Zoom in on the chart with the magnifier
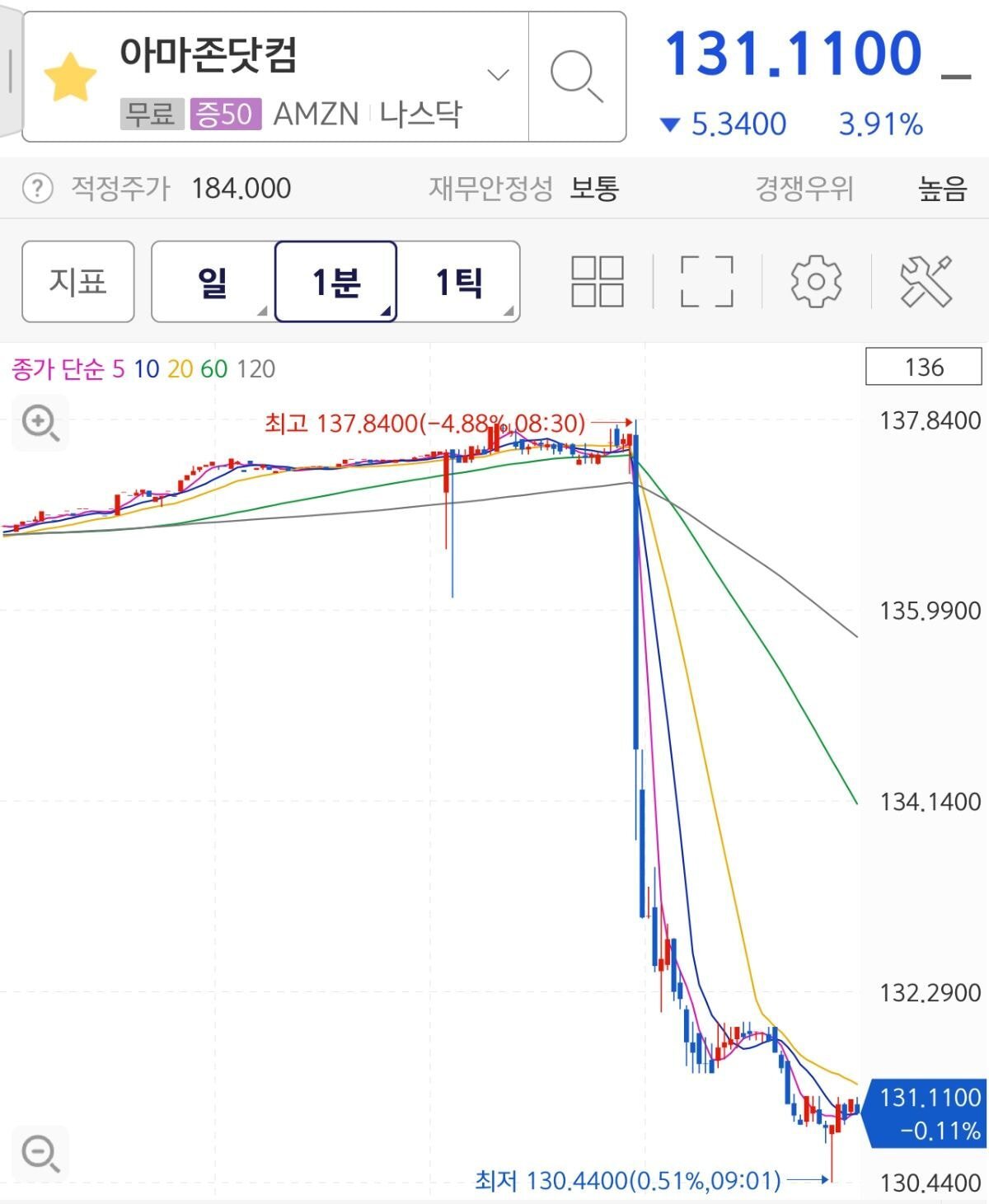 click(40, 423)
